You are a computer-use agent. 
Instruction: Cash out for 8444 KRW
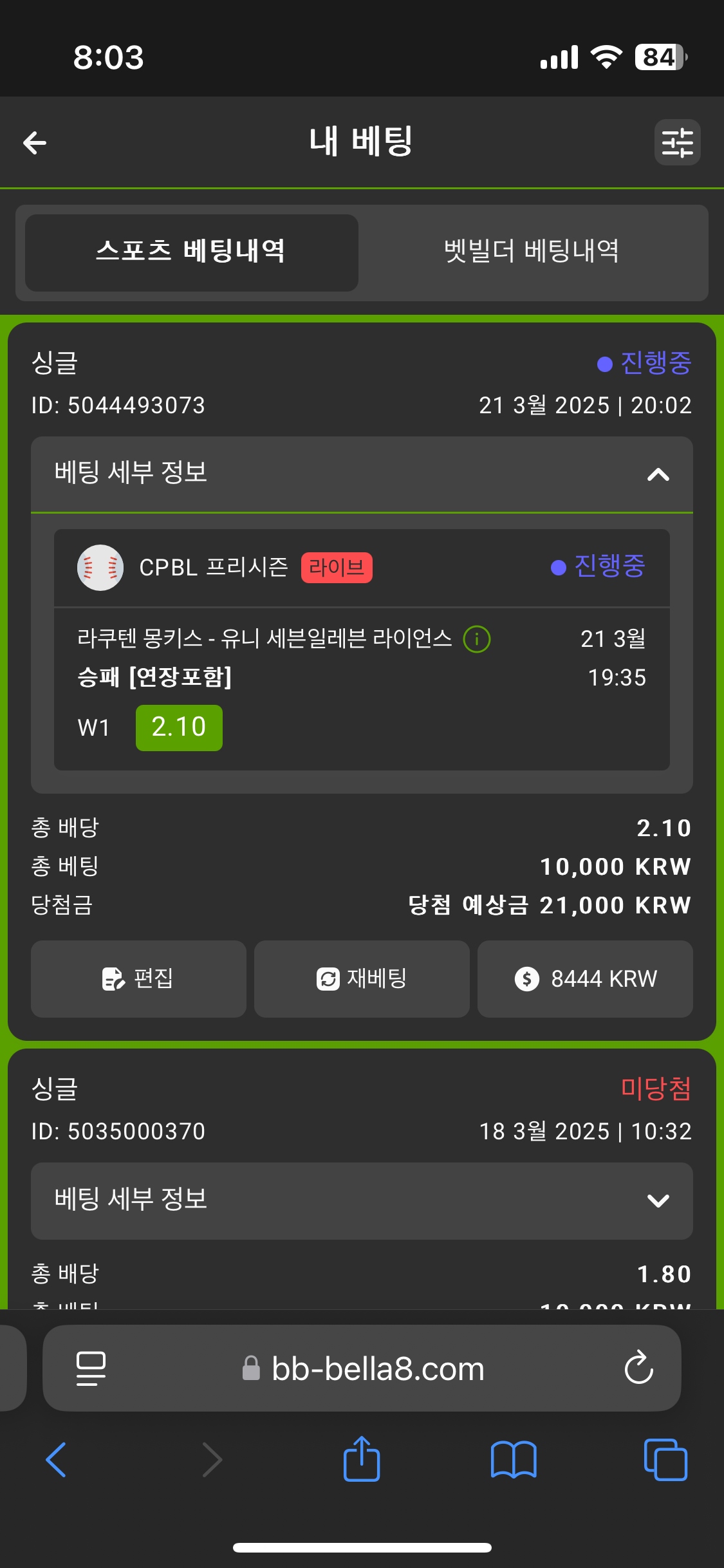pyautogui.click(x=585, y=978)
